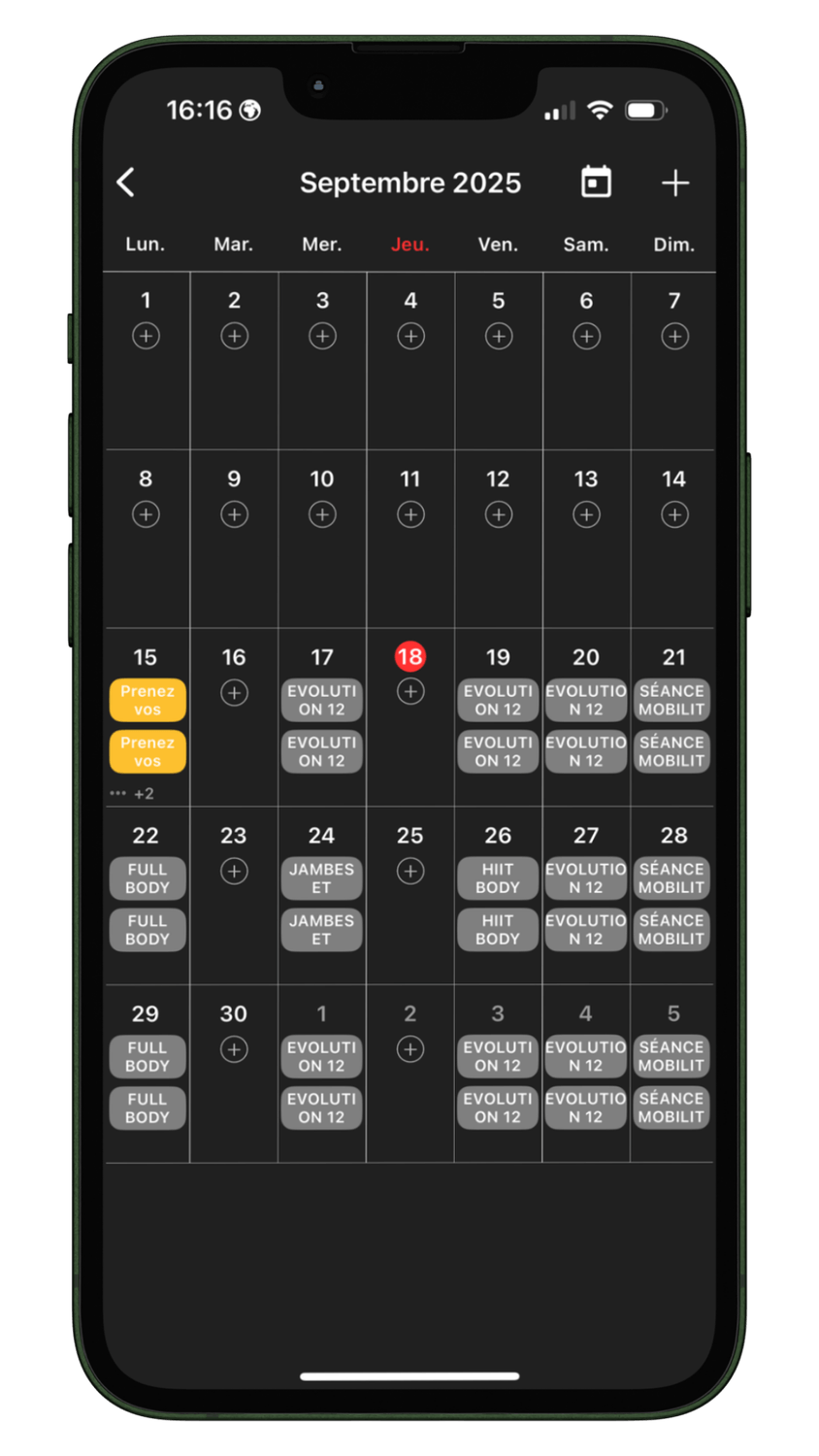Image resolution: width=819 pixels, height=1456 pixels.
Task: Open the first Evolution 12 session on September 20
Action: [586, 700]
